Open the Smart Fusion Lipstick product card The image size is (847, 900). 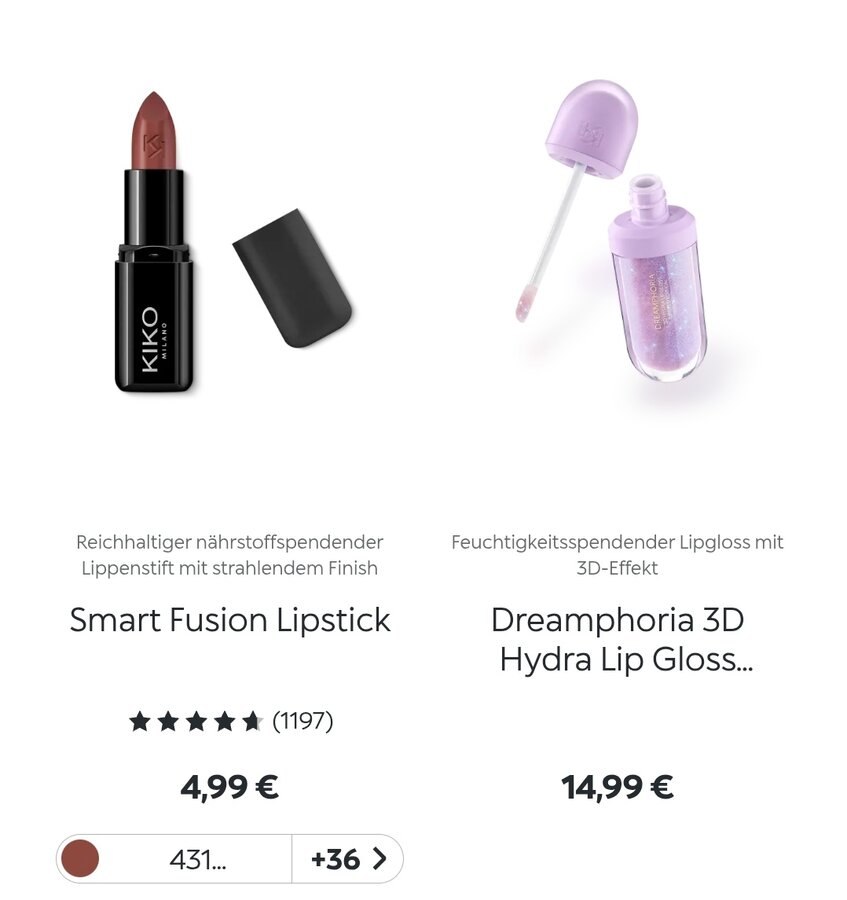tap(229, 620)
